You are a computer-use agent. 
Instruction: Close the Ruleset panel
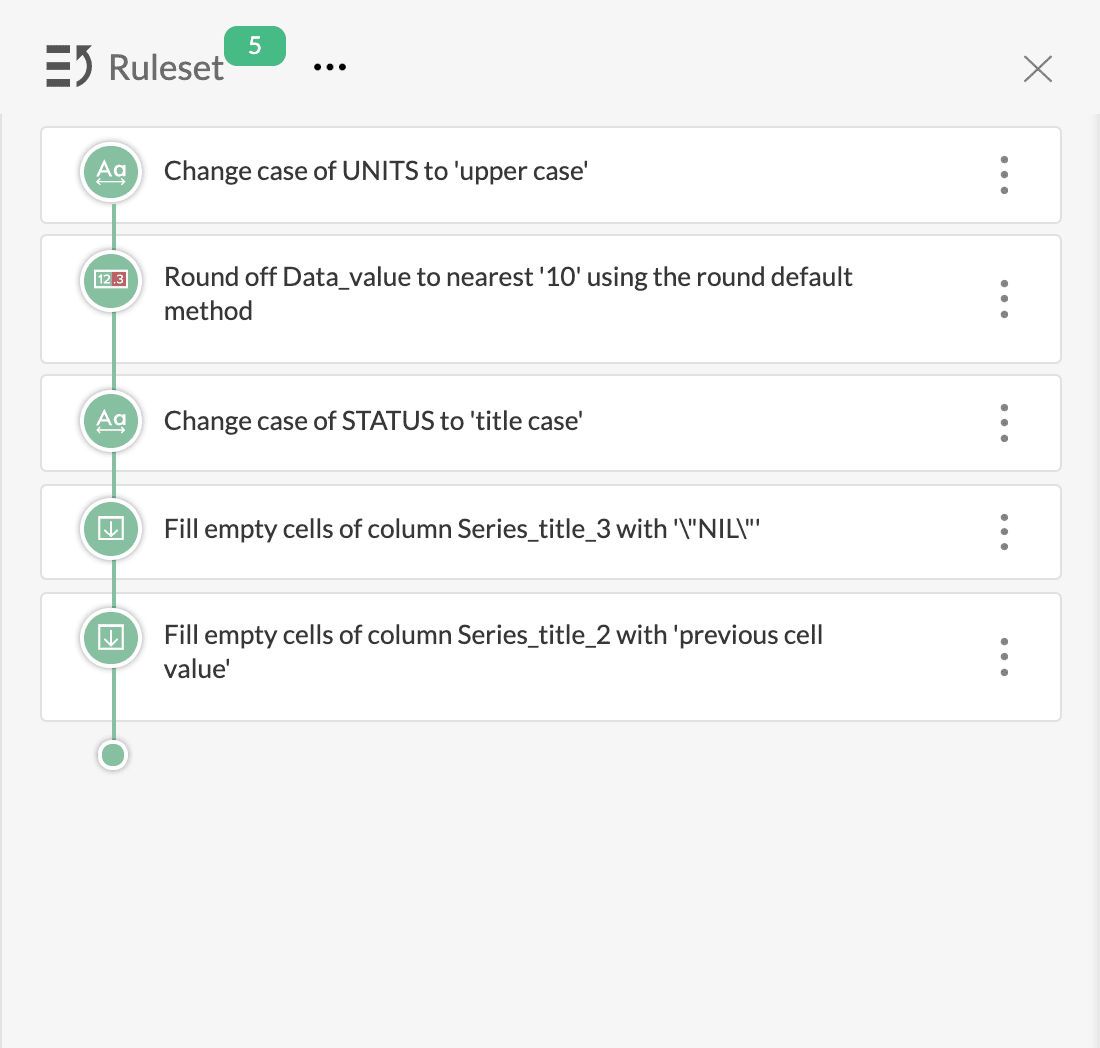(1037, 69)
